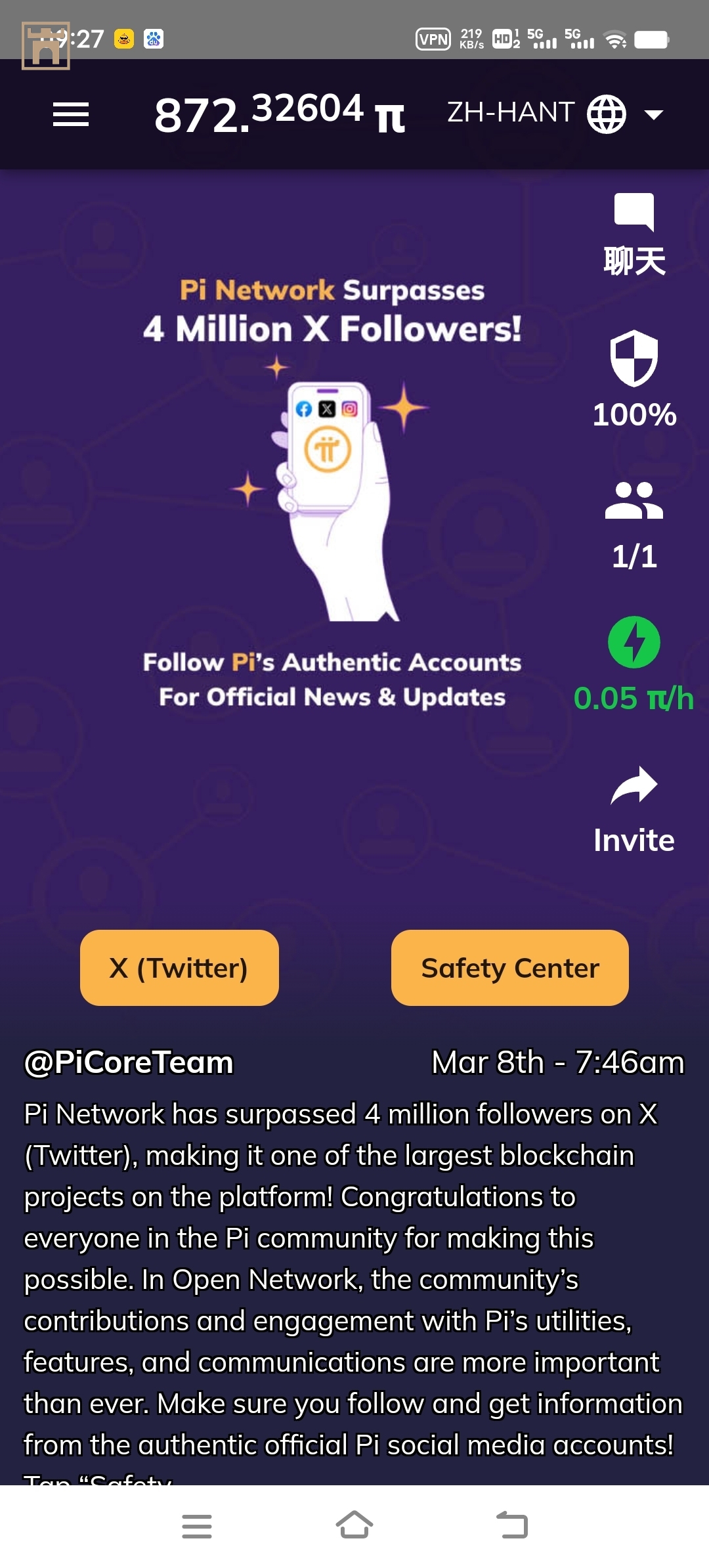709x1568 pixels.
Task: Go to the Safety Center
Action: tap(509, 968)
